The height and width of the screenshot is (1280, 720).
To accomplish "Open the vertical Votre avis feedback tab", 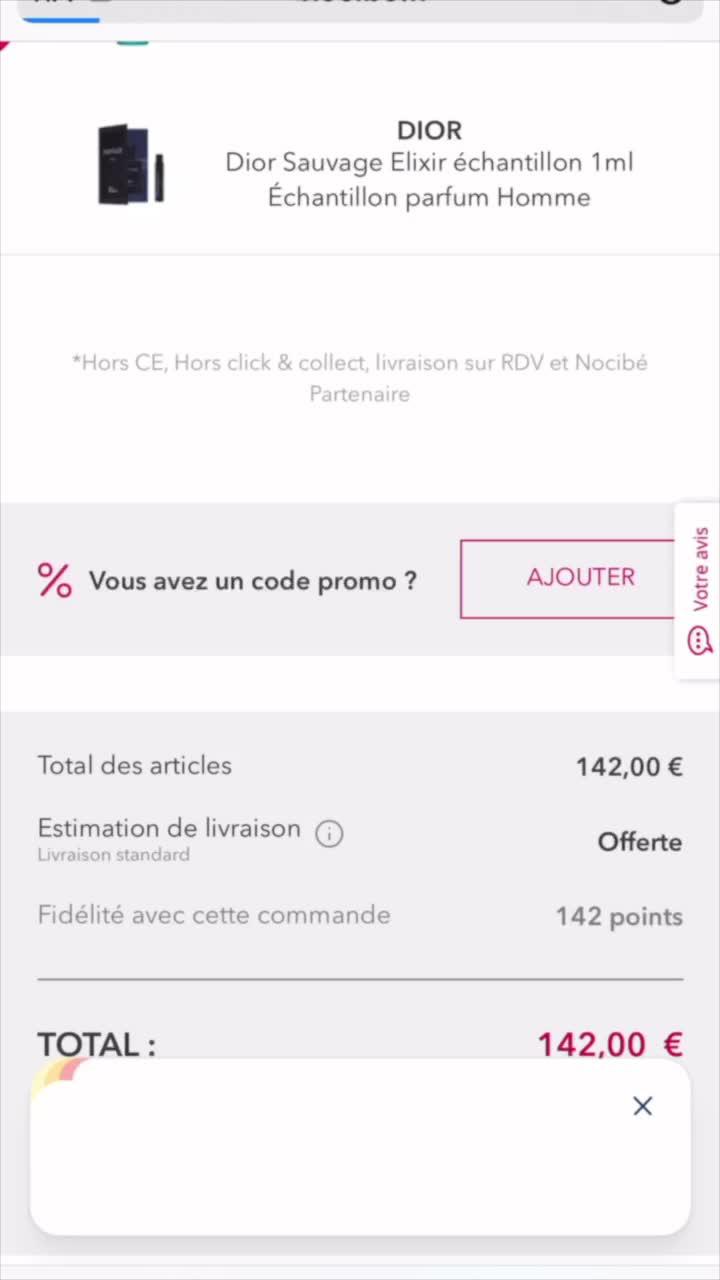I will coord(699,570).
